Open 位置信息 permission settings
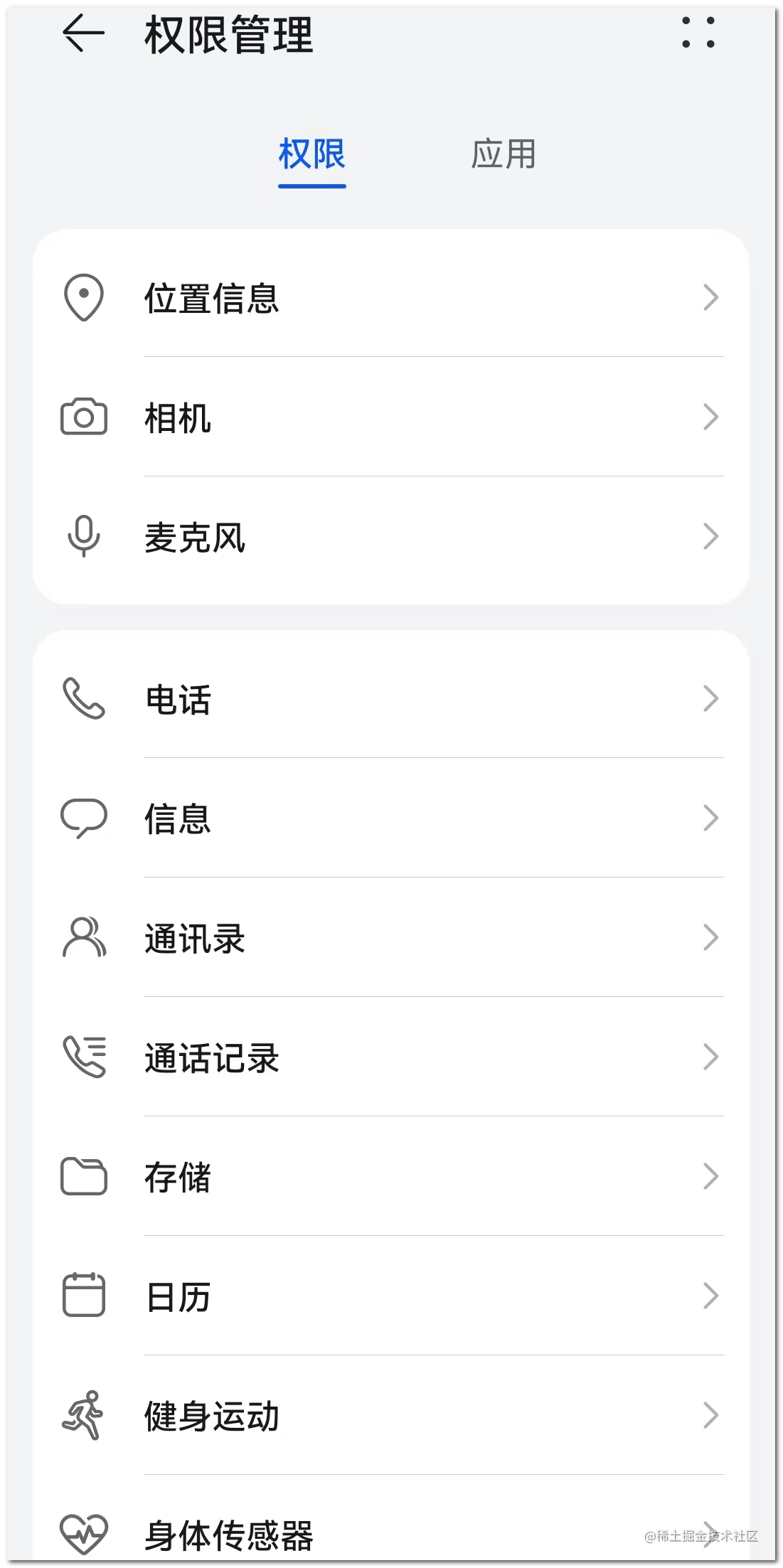This screenshot has width=783, height=1568. click(391, 298)
